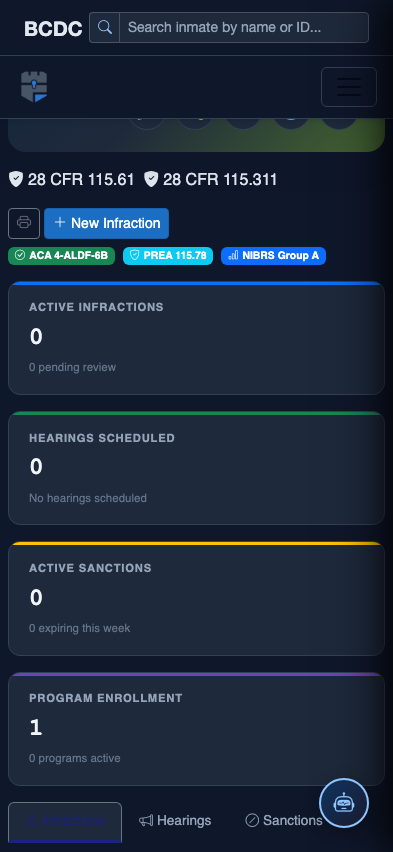Open the chatbot assistant button

pos(344,803)
